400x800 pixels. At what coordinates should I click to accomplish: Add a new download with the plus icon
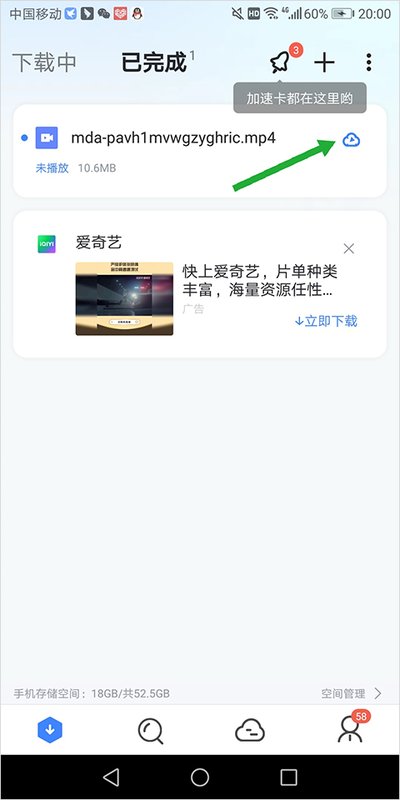pos(324,63)
